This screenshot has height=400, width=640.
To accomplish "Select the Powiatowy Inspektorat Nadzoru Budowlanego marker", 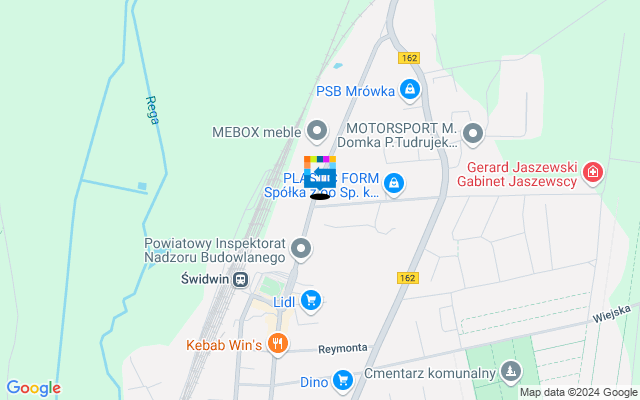I will (302, 248).
